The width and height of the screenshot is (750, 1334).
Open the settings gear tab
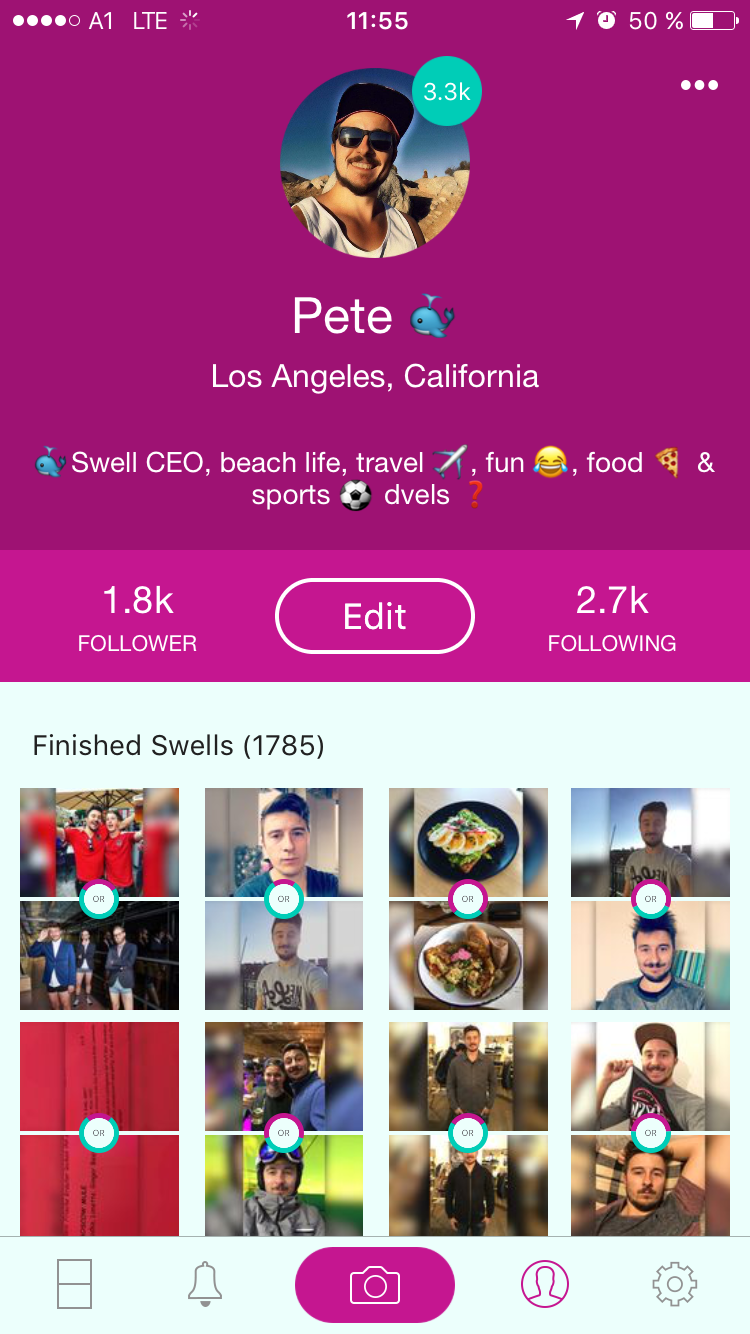[675, 1284]
